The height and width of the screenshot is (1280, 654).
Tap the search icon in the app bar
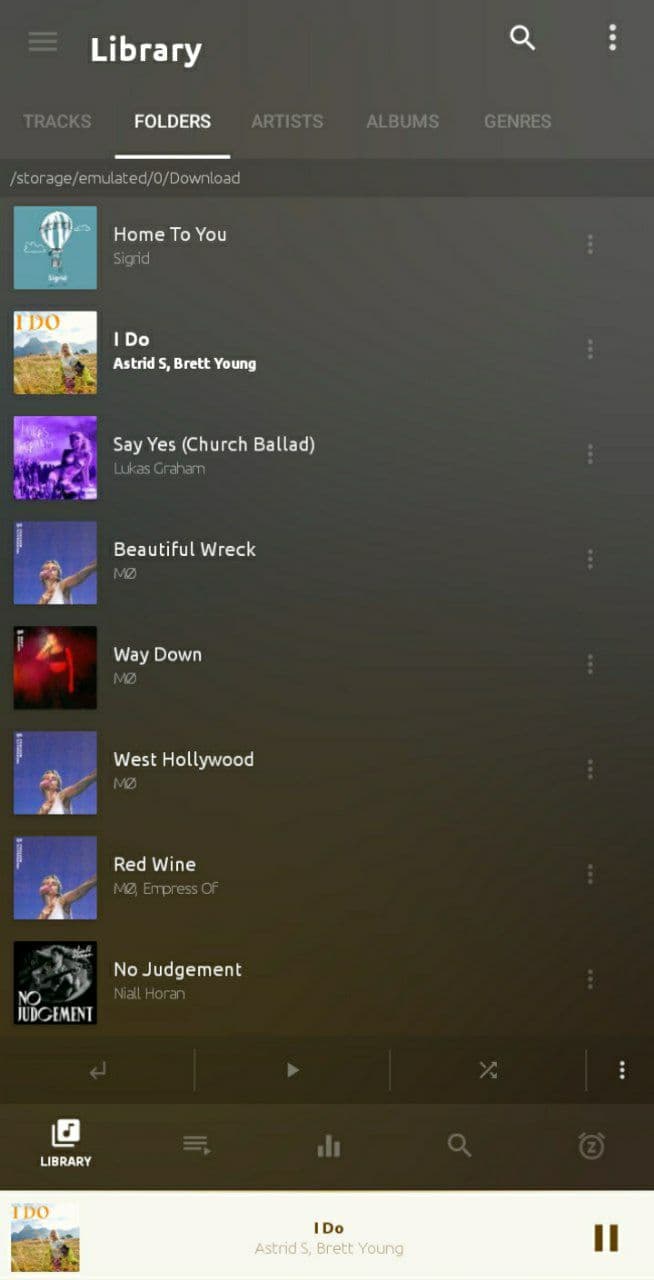(x=522, y=39)
